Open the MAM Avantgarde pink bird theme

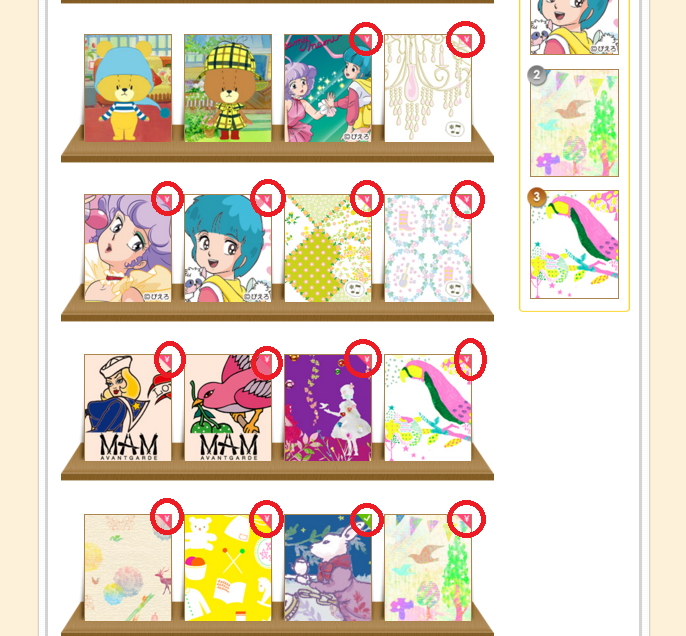coord(228,407)
